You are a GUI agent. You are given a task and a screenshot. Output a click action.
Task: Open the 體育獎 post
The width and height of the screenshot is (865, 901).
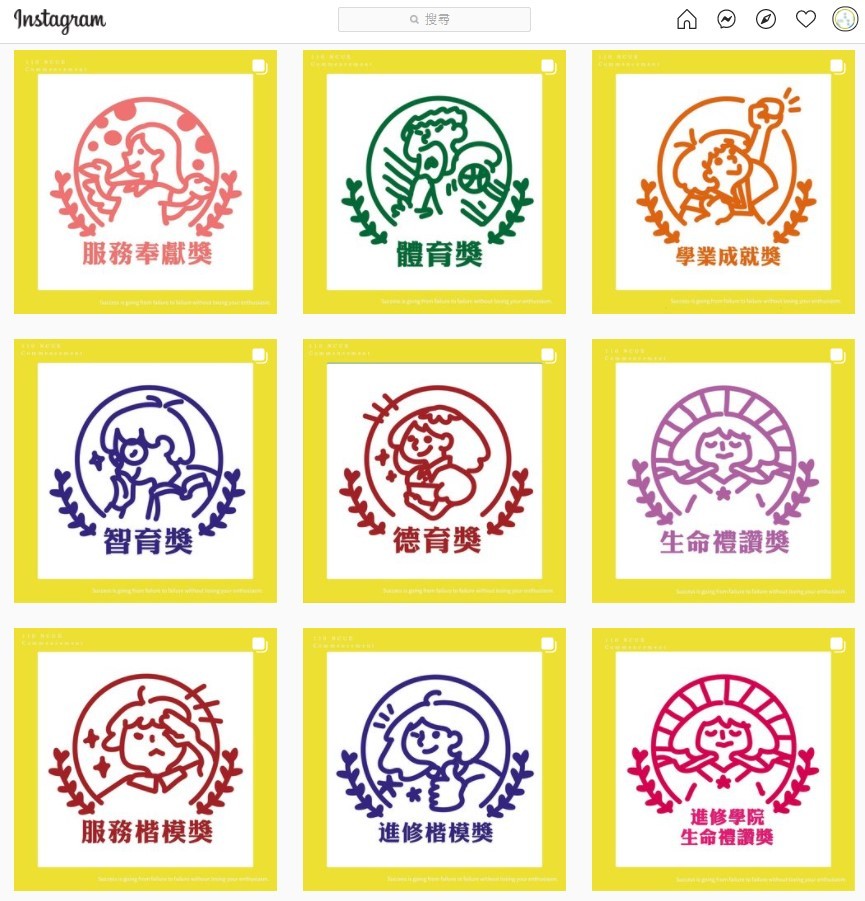434,182
